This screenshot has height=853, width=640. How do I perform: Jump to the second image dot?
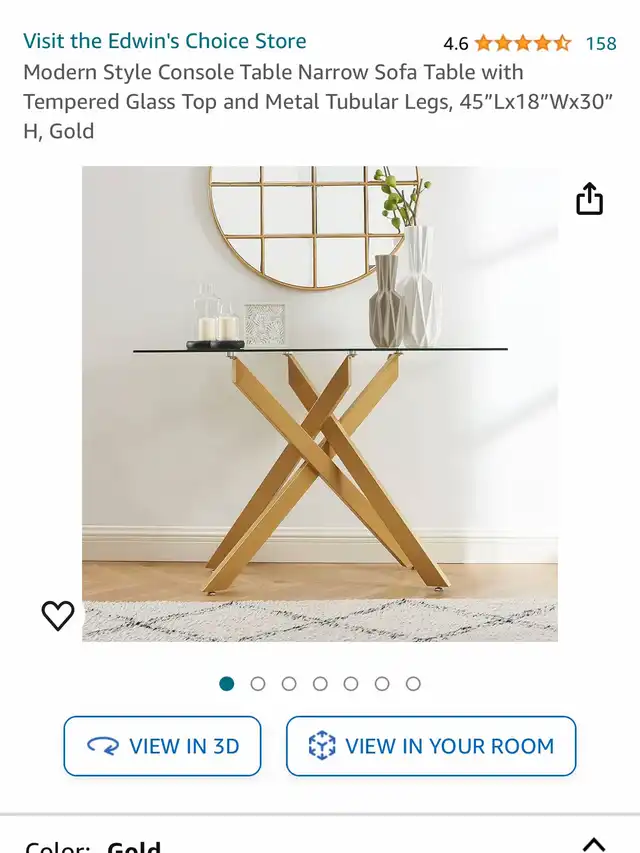[x=258, y=684]
